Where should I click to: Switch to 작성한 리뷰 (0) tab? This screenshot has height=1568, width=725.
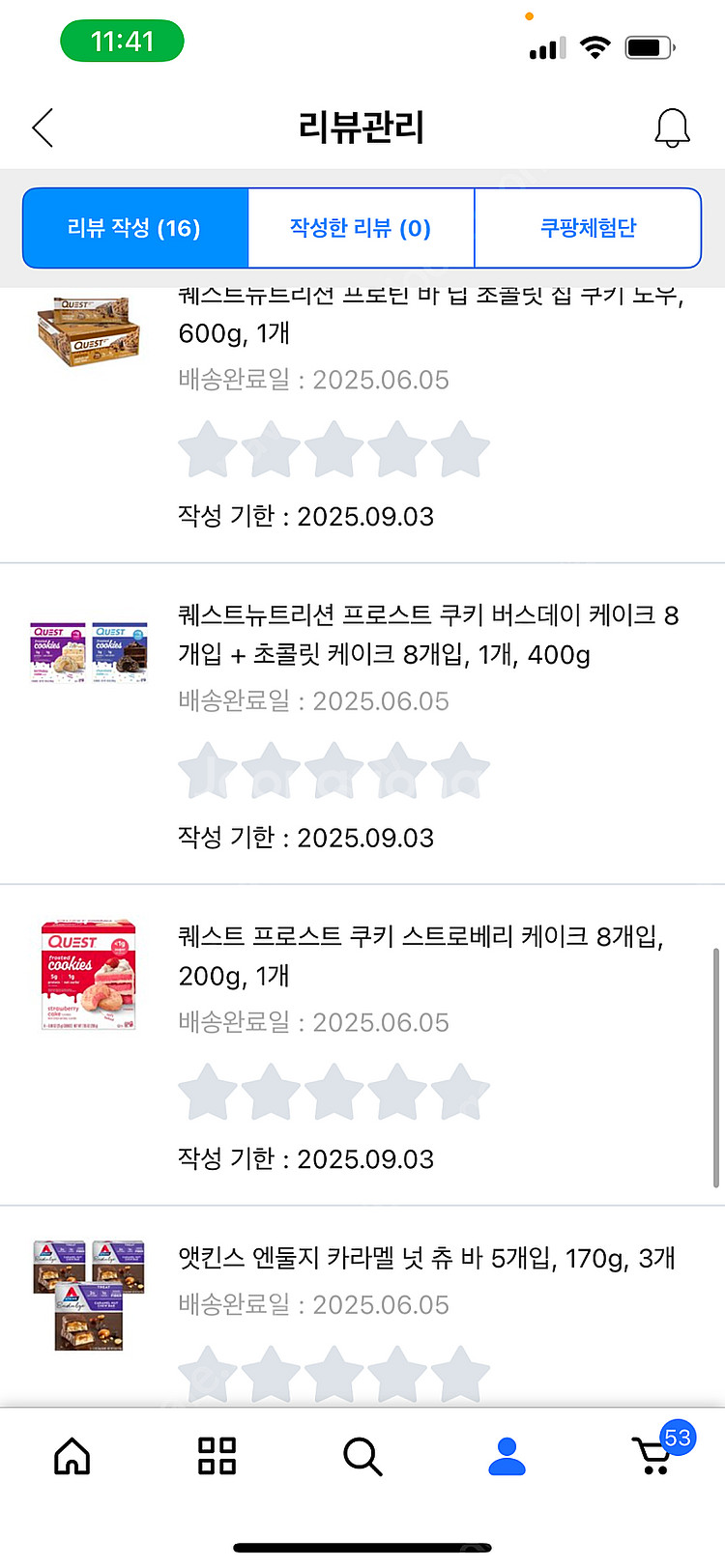[362, 227]
